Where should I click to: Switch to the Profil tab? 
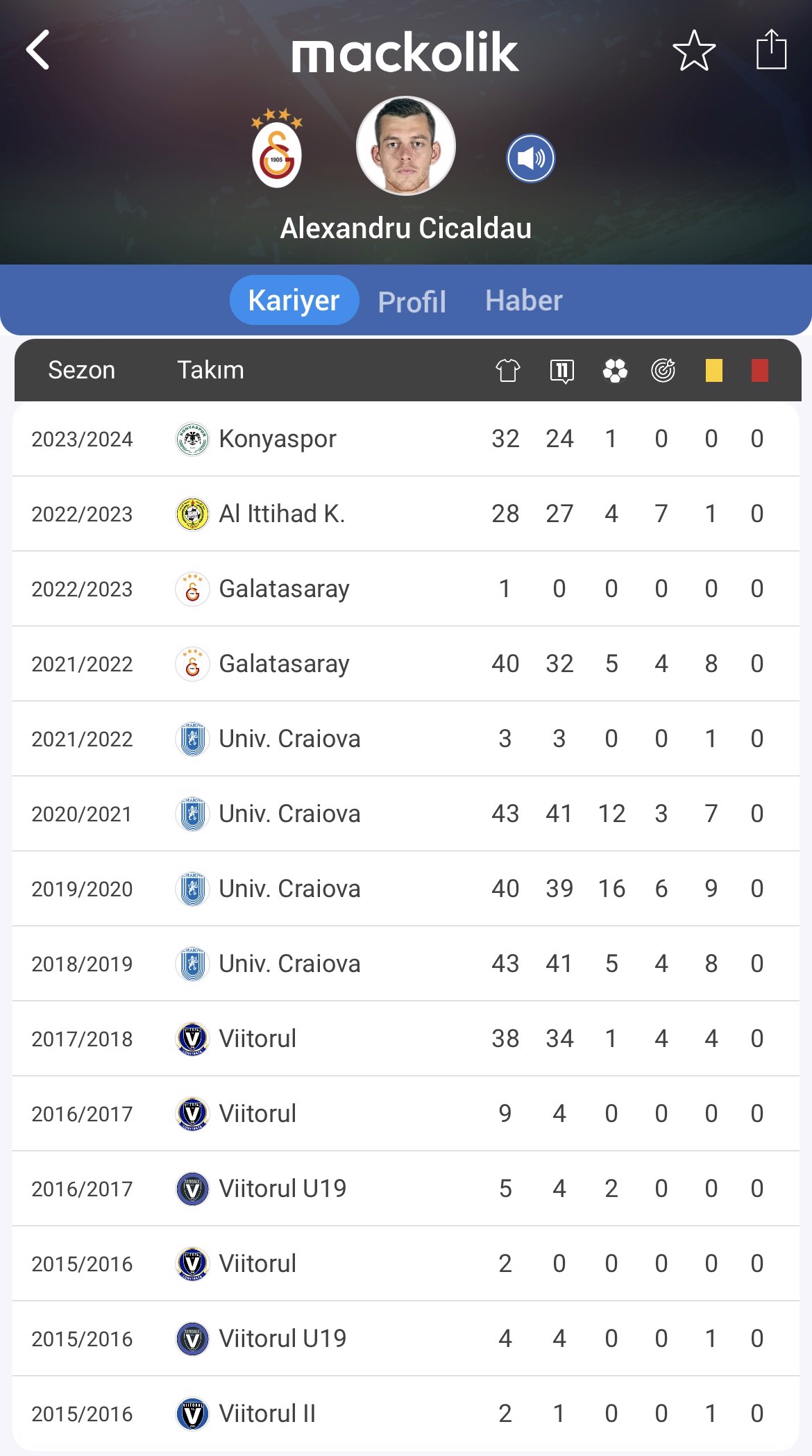point(412,301)
